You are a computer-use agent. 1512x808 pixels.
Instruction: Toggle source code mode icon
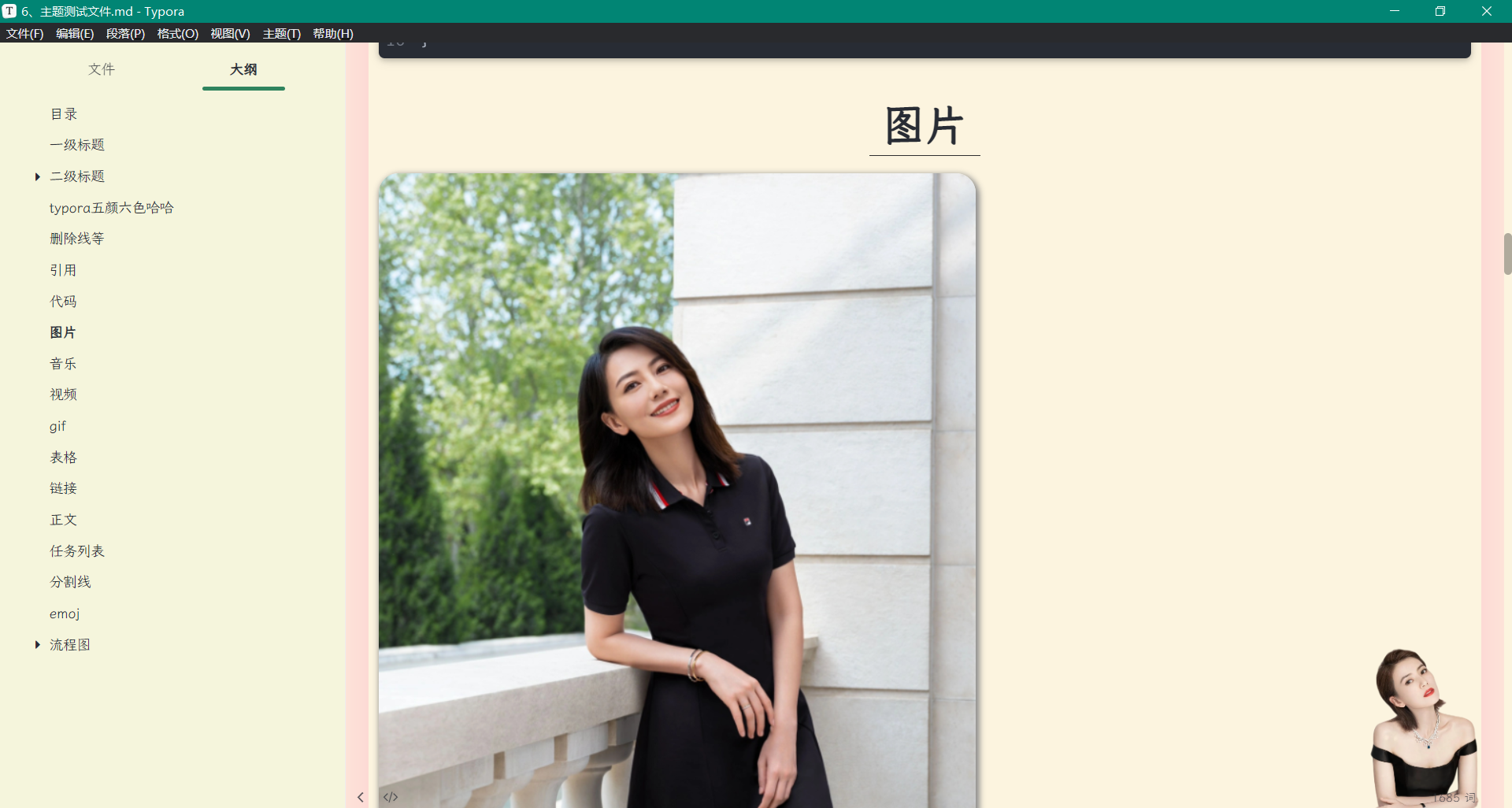tap(391, 797)
